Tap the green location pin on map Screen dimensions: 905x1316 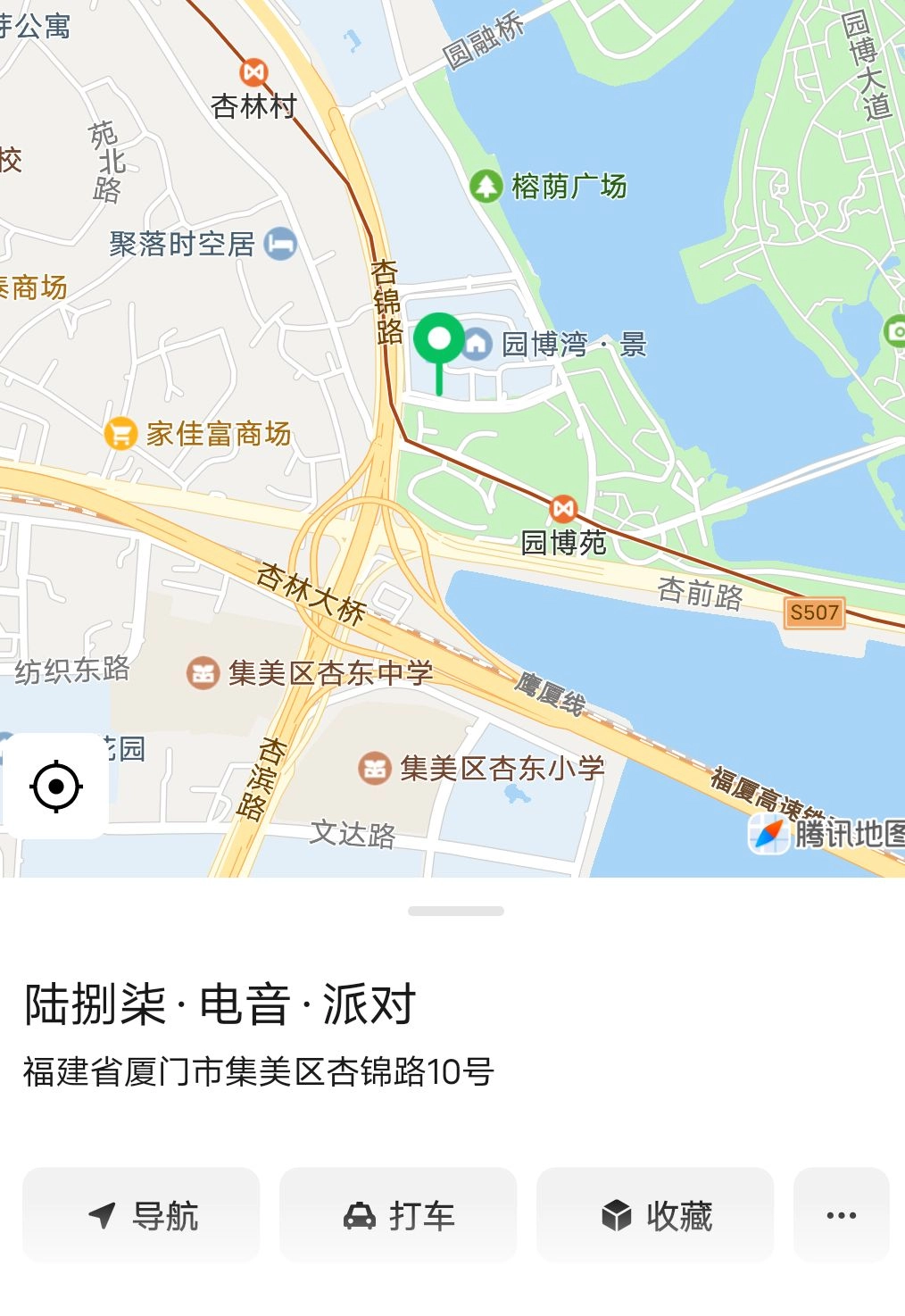(439, 342)
